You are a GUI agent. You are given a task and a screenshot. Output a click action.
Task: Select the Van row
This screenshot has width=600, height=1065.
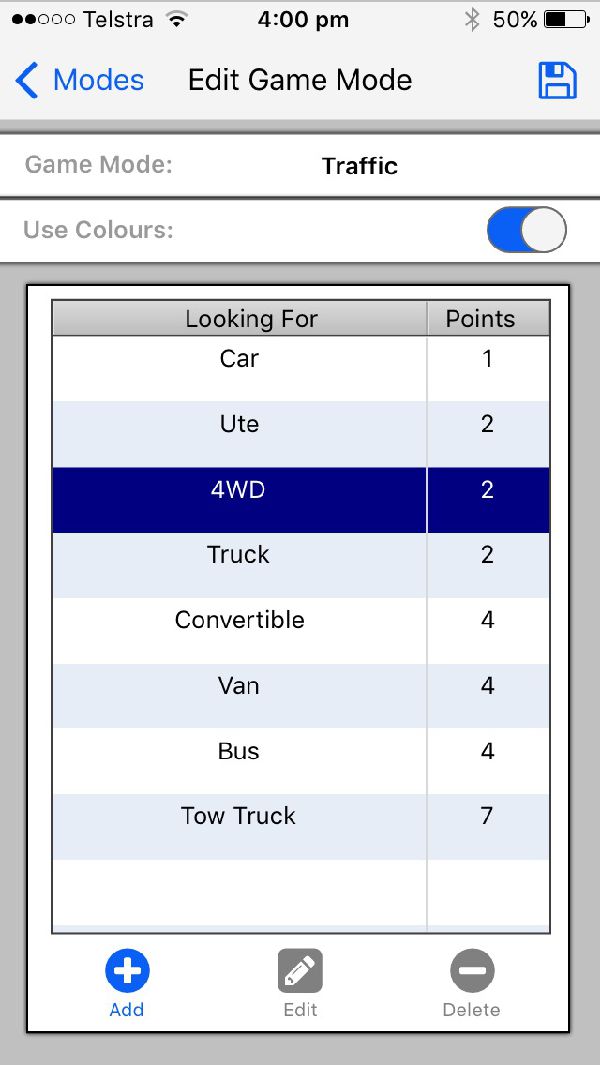pos(300,696)
